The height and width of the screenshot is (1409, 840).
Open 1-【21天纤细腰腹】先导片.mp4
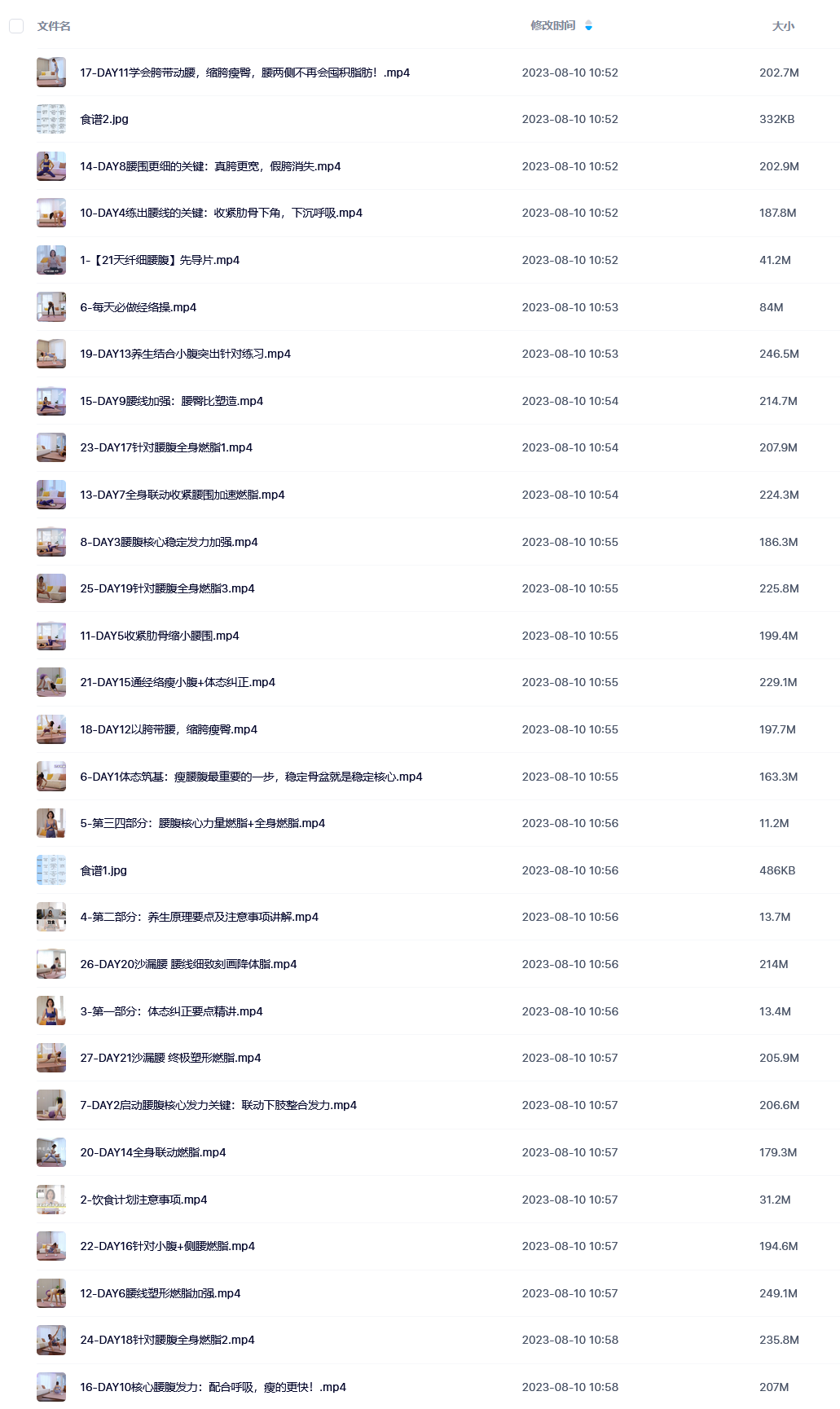point(160,260)
